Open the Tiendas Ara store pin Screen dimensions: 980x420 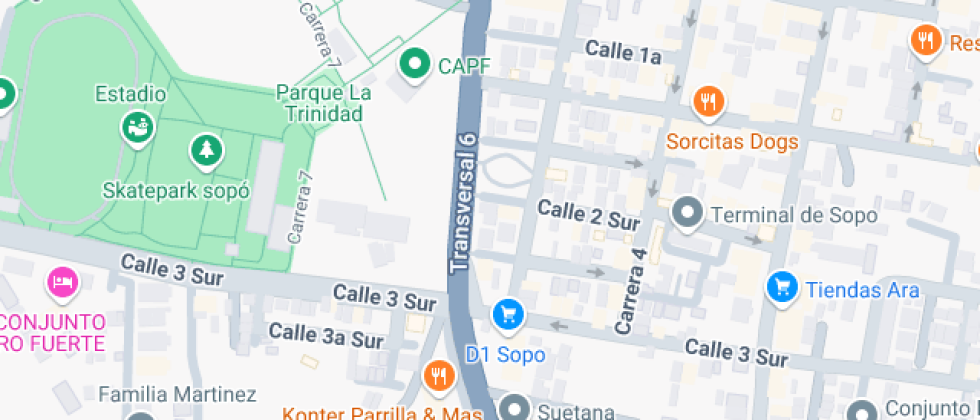click(x=782, y=289)
